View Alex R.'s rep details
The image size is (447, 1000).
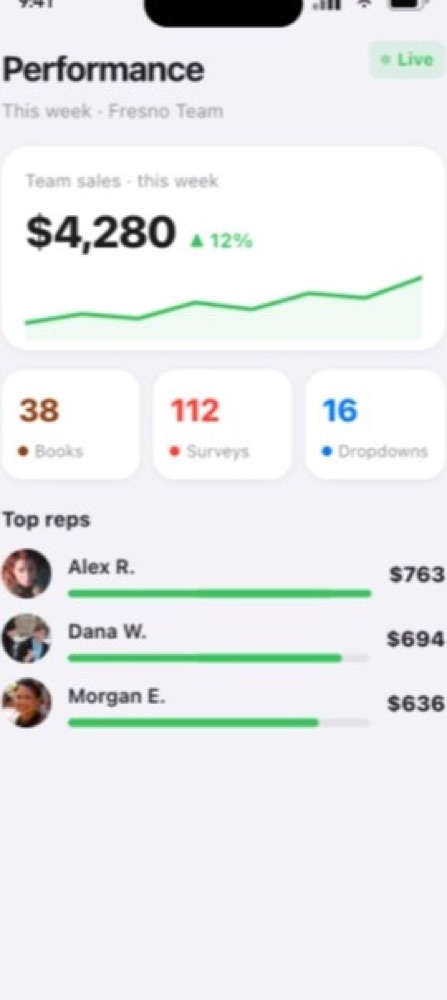(223, 574)
